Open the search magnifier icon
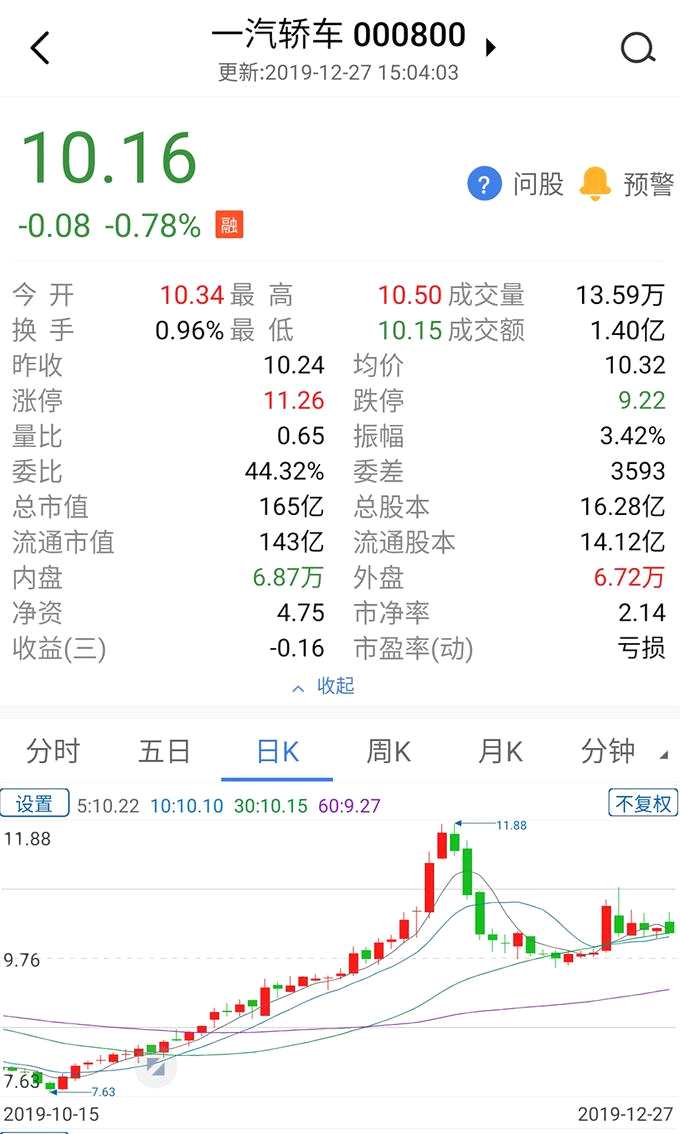 click(x=637, y=48)
